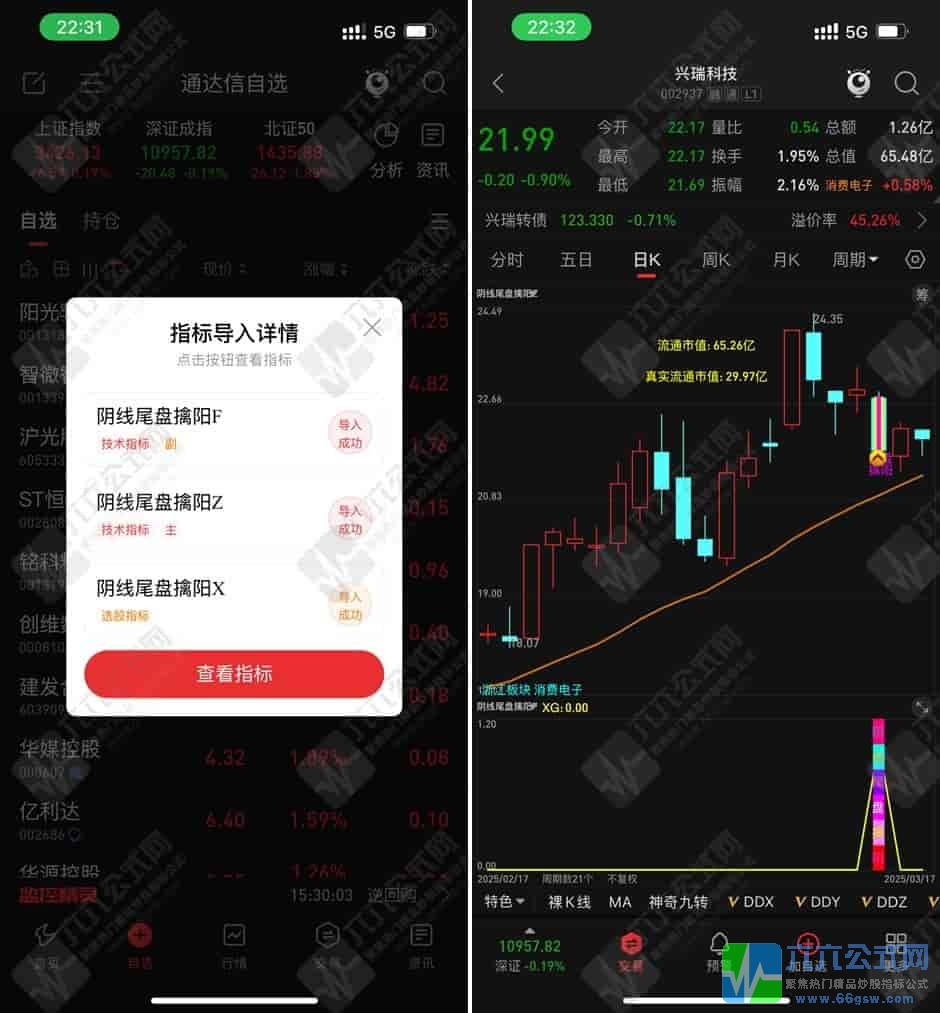
Task: Open the 阴线尾盘擒阳Z indicator entry
Action: click(x=159, y=502)
